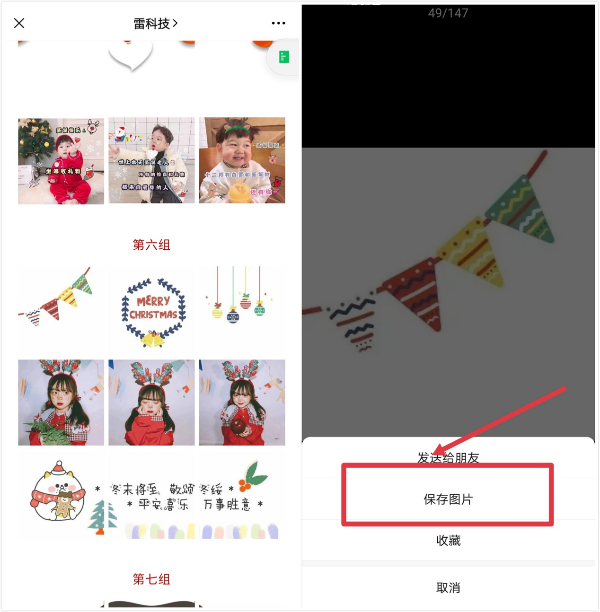The width and height of the screenshot is (600, 612).
Task: Tap the green floating document icon
Action: coord(284,59)
